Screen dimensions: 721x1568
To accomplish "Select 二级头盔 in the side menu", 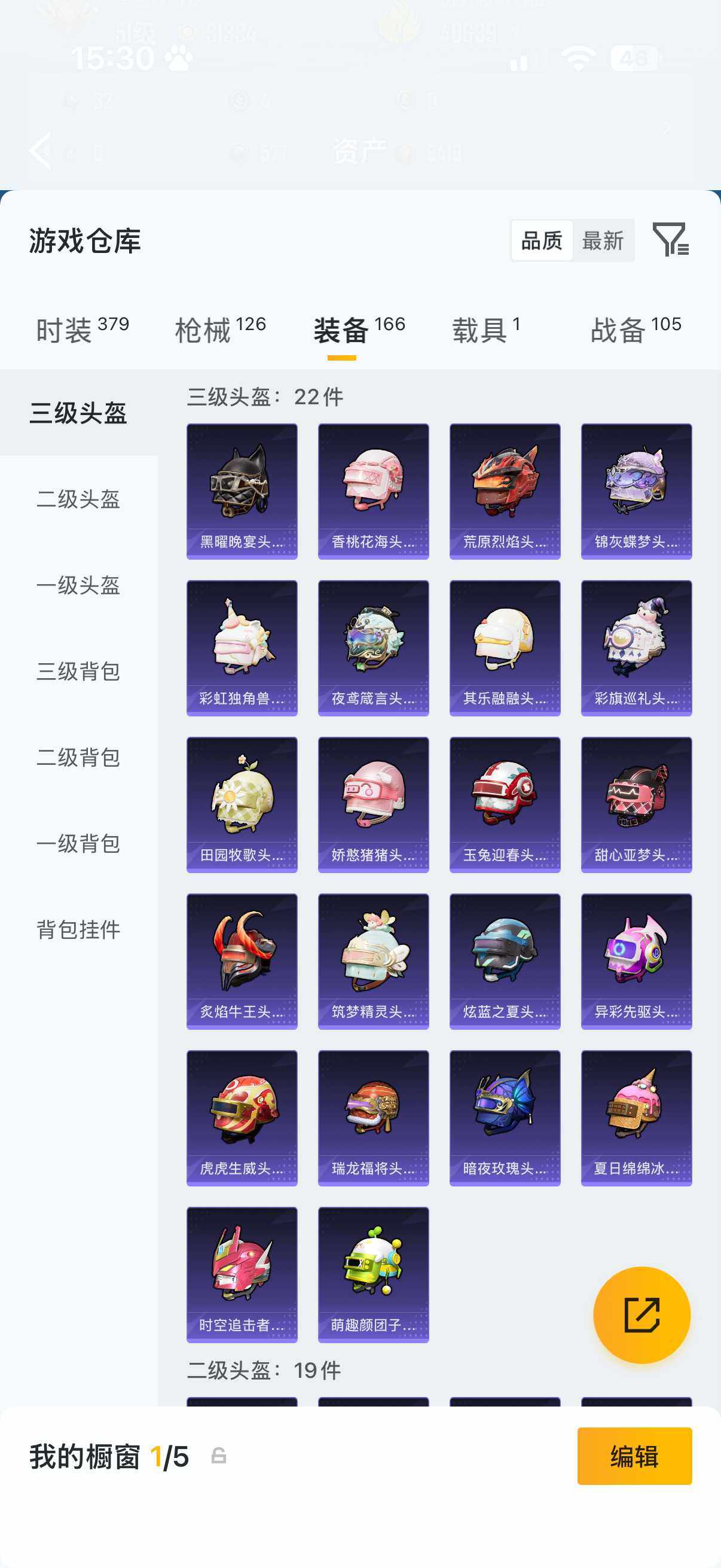I will pos(78,499).
